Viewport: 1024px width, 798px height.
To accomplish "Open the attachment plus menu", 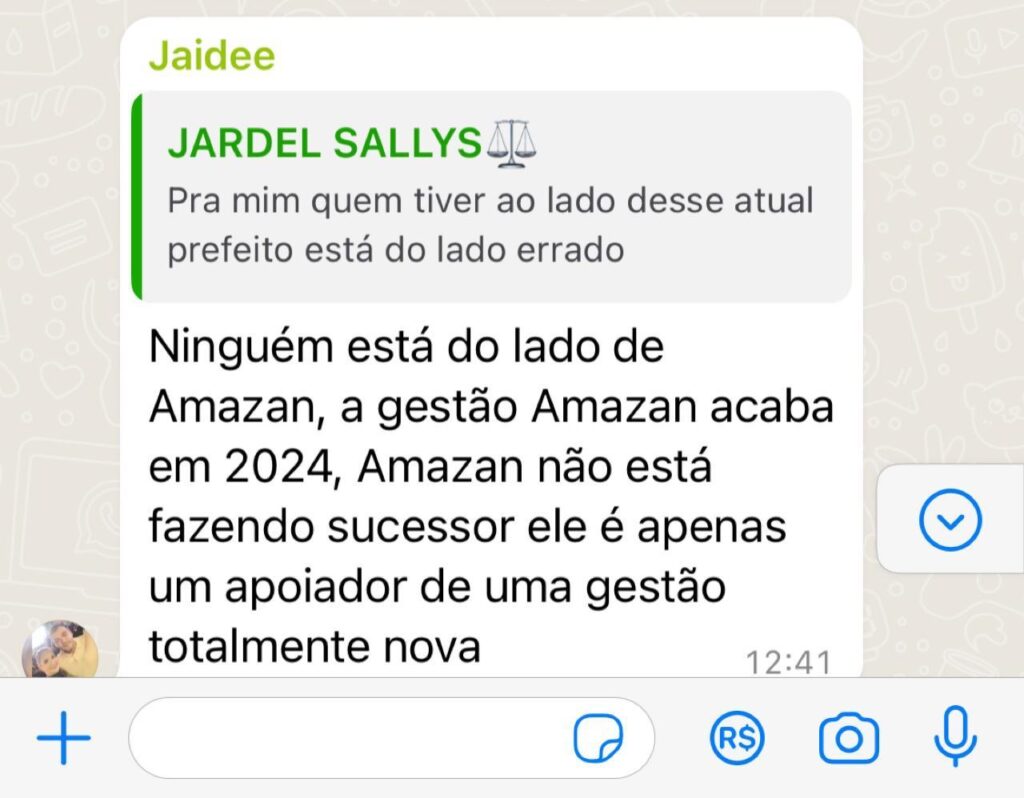I will tap(63, 739).
